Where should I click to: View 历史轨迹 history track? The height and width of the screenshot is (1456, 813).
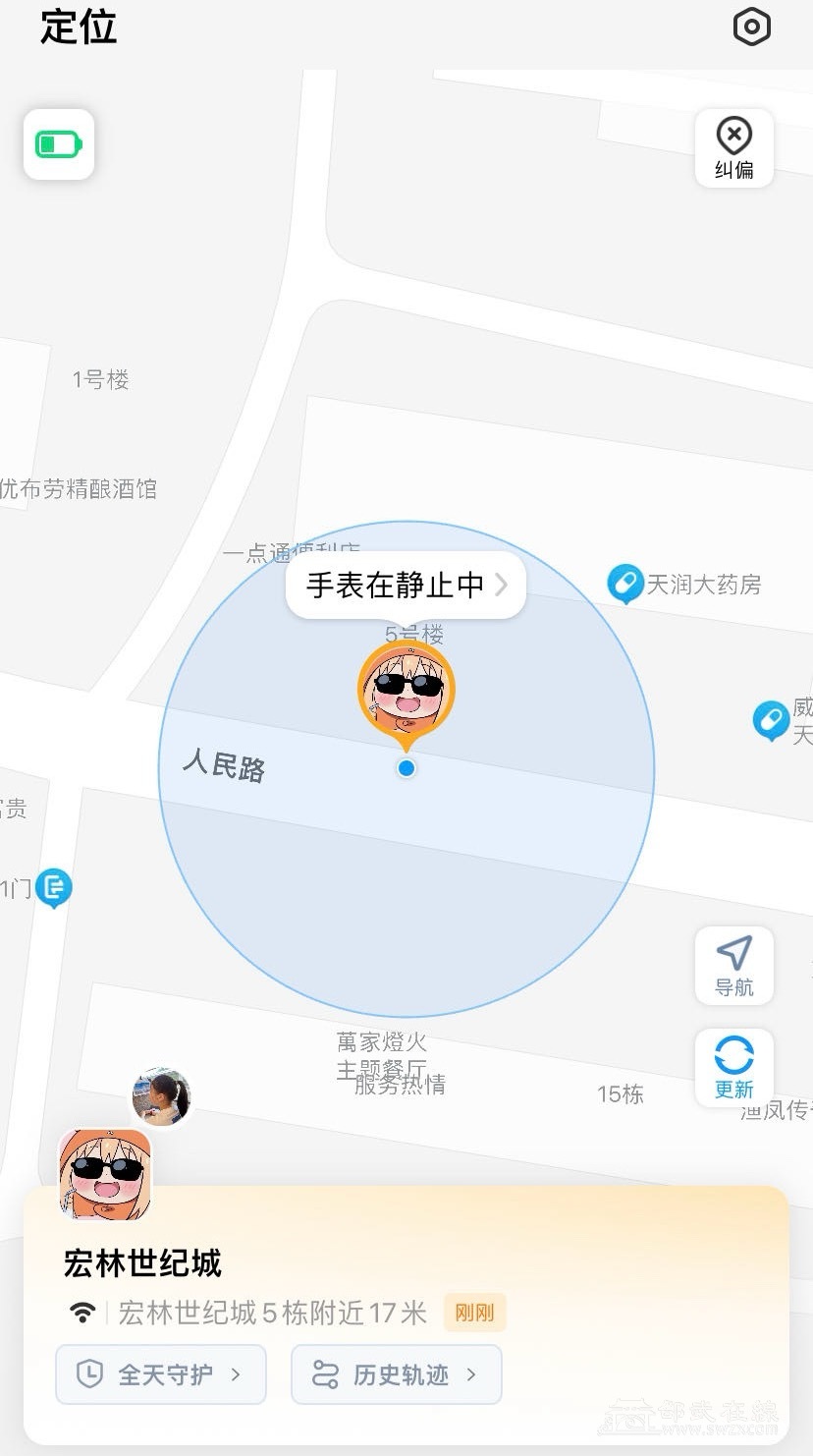397,1374
